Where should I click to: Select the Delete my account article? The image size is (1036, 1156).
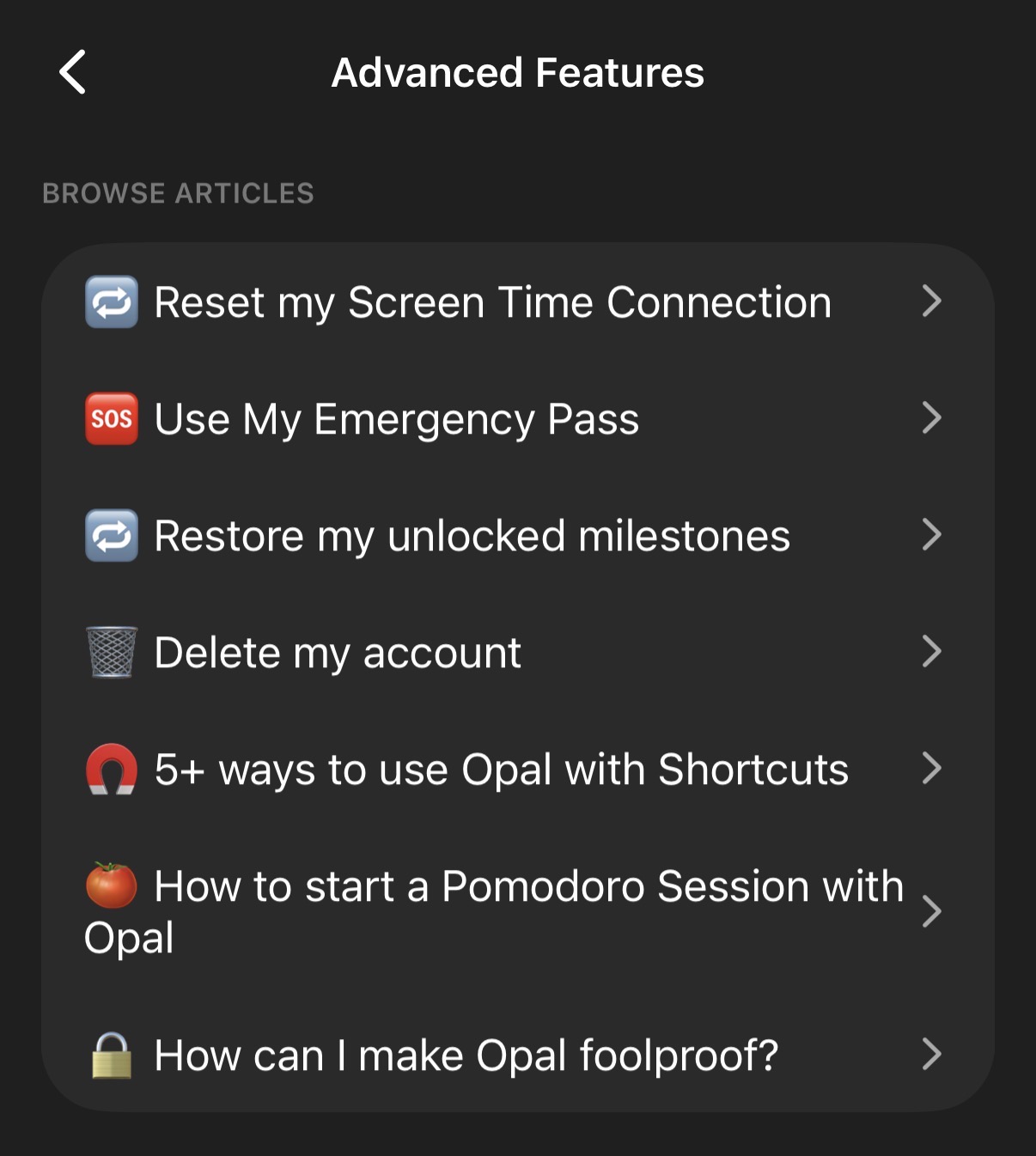pyautogui.click(x=338, y=653)
